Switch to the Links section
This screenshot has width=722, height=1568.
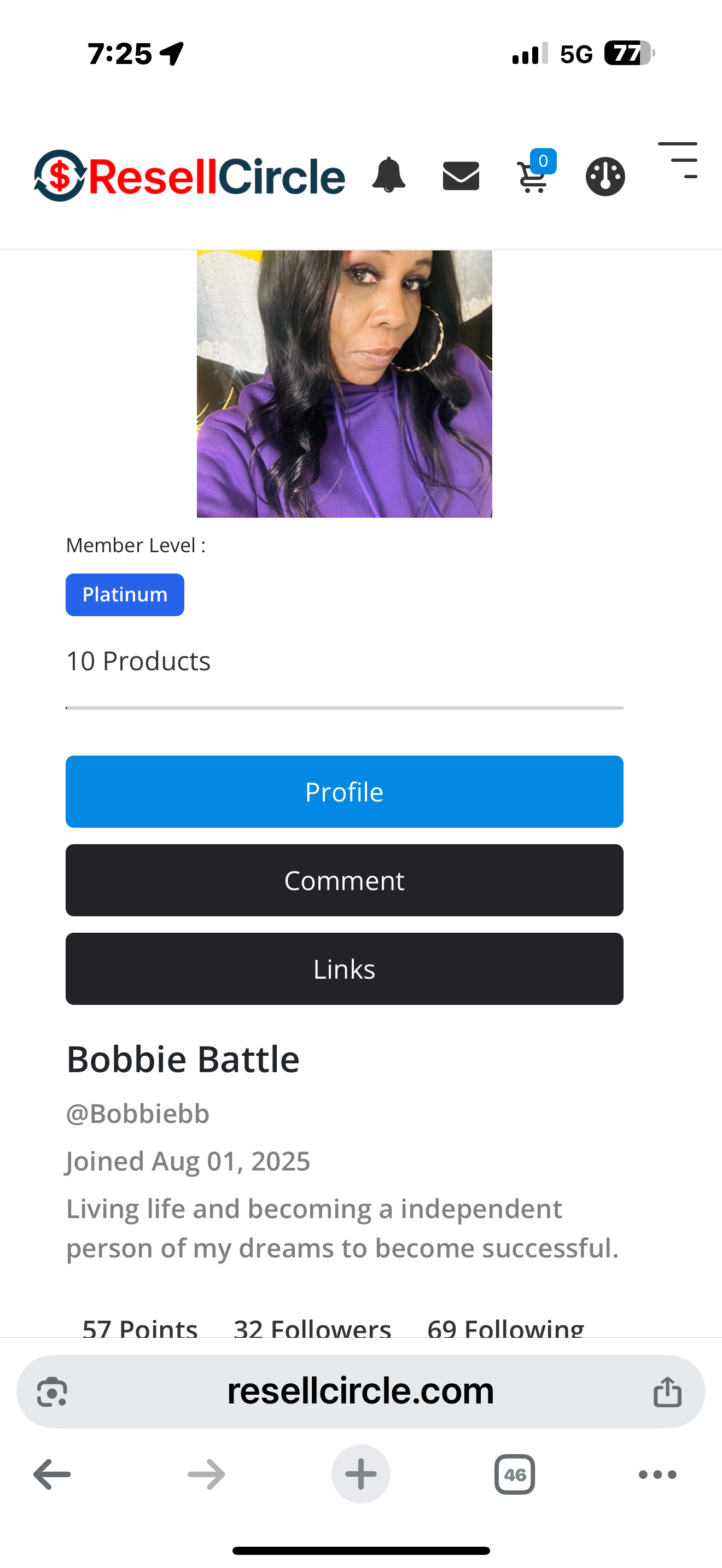pyautogui.click(x=344, y=968)
